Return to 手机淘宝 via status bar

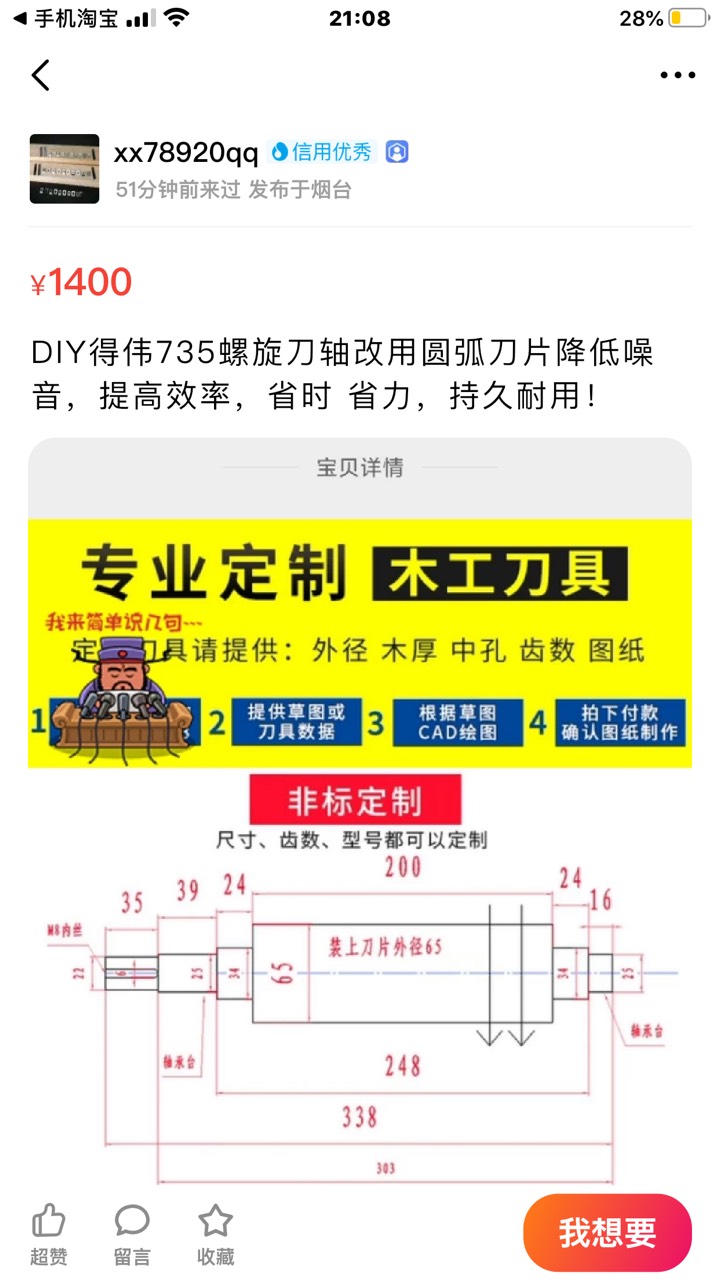tap(65, 18)
